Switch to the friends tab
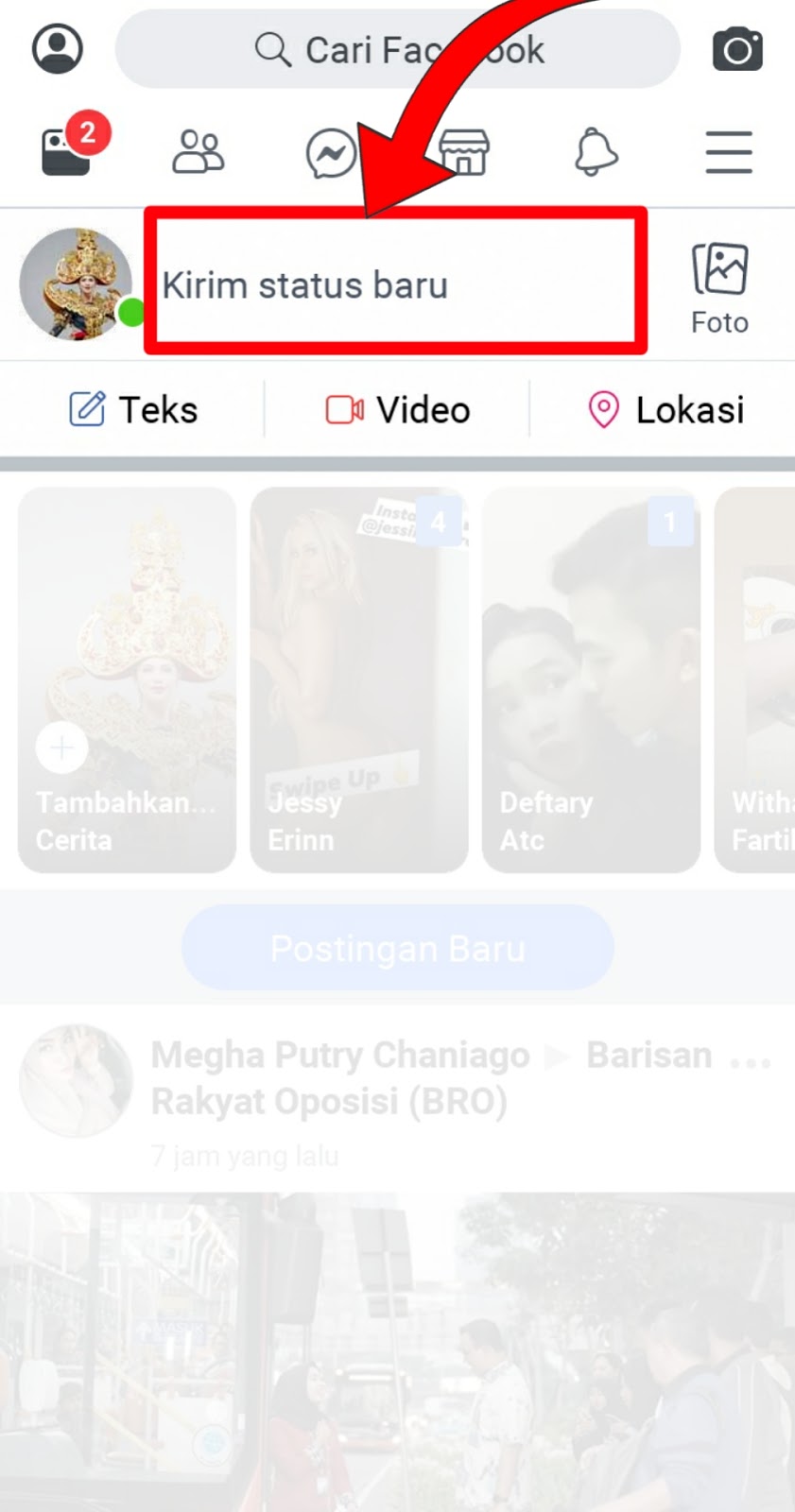795x1512 pixels. [199, 151]
